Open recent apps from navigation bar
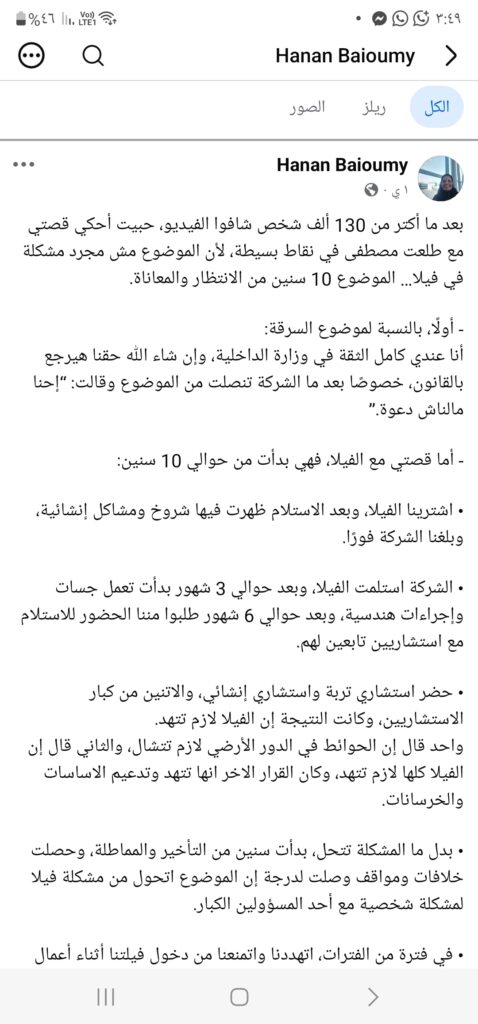Image resolution: width=478 pixels, height=1024 pixels. [106, 997]
